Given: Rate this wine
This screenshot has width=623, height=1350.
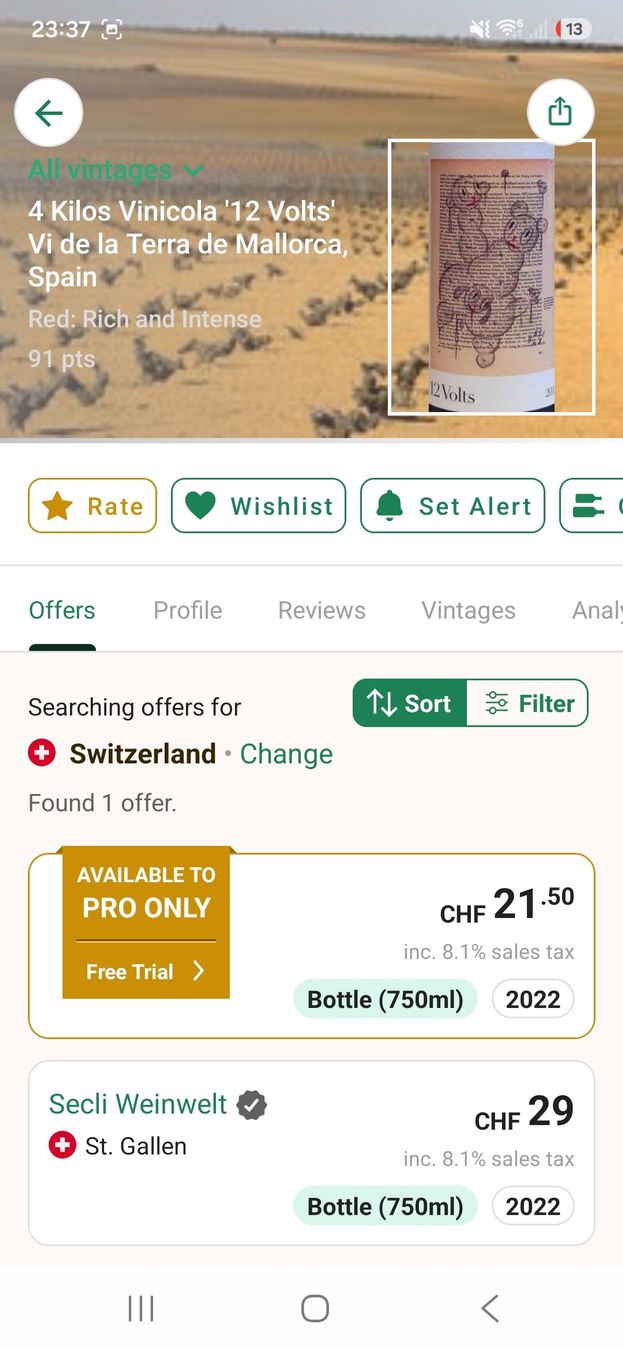Looking at the screenshot, I should coord(93,506).
